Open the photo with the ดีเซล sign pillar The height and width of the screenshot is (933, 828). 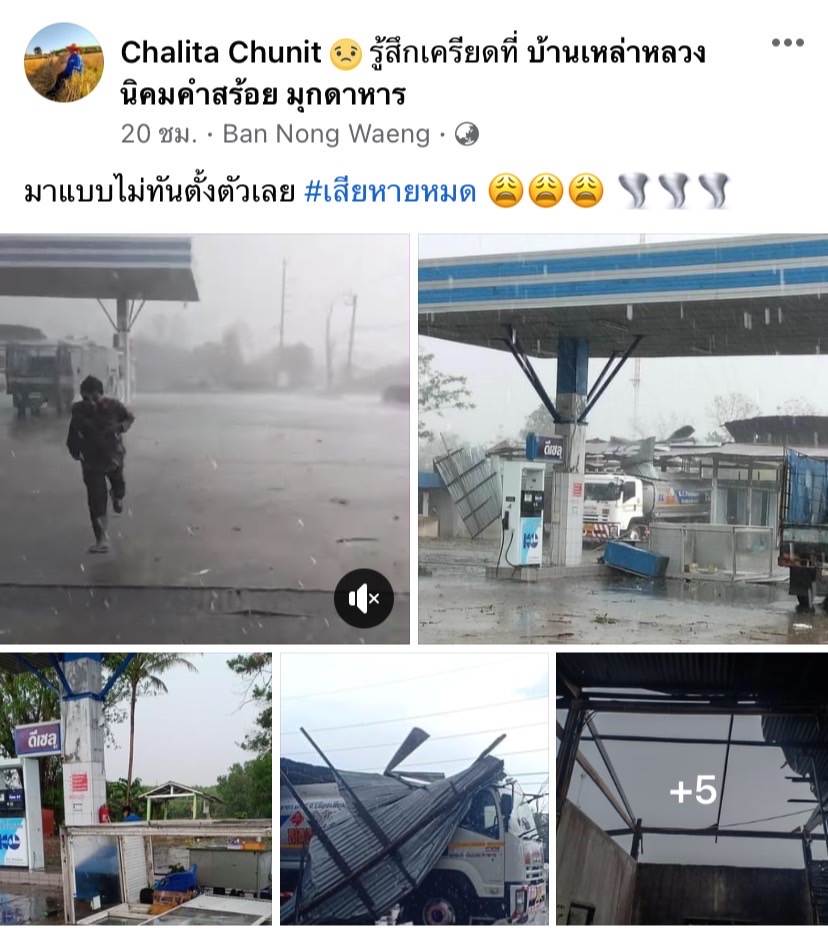(135, 788)
